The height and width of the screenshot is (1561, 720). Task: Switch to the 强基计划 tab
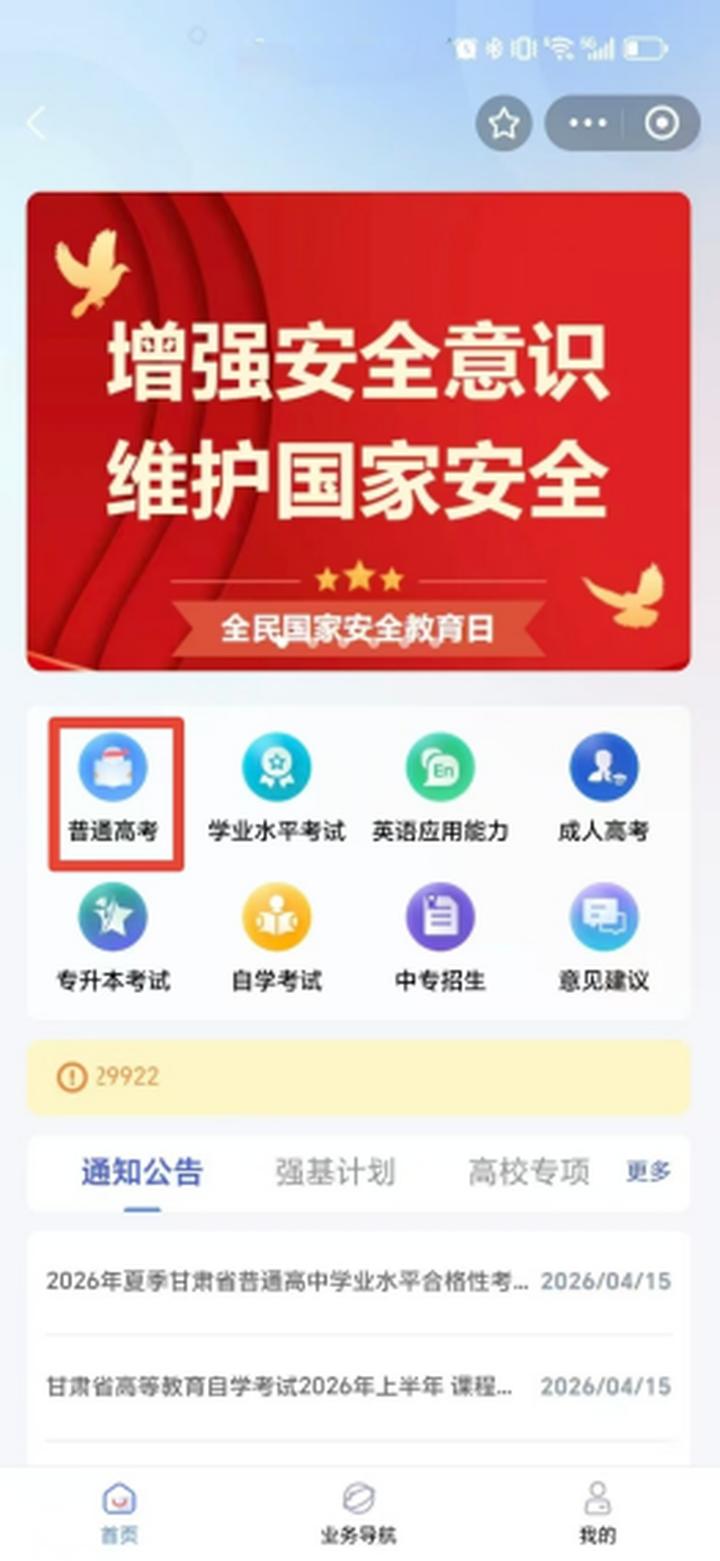pos(335,1171)
